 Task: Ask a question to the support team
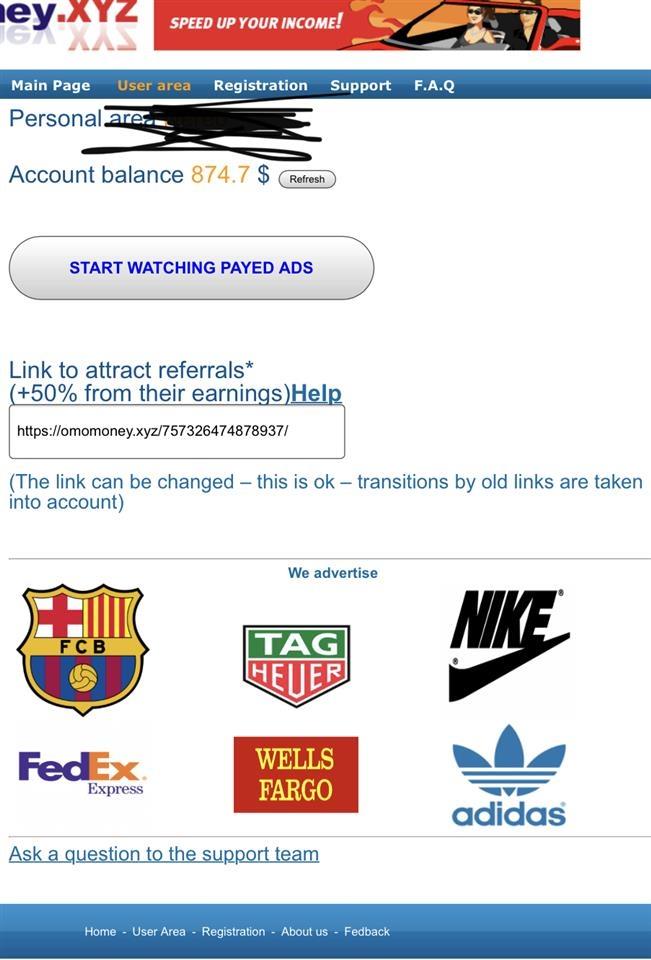(164, 854)
